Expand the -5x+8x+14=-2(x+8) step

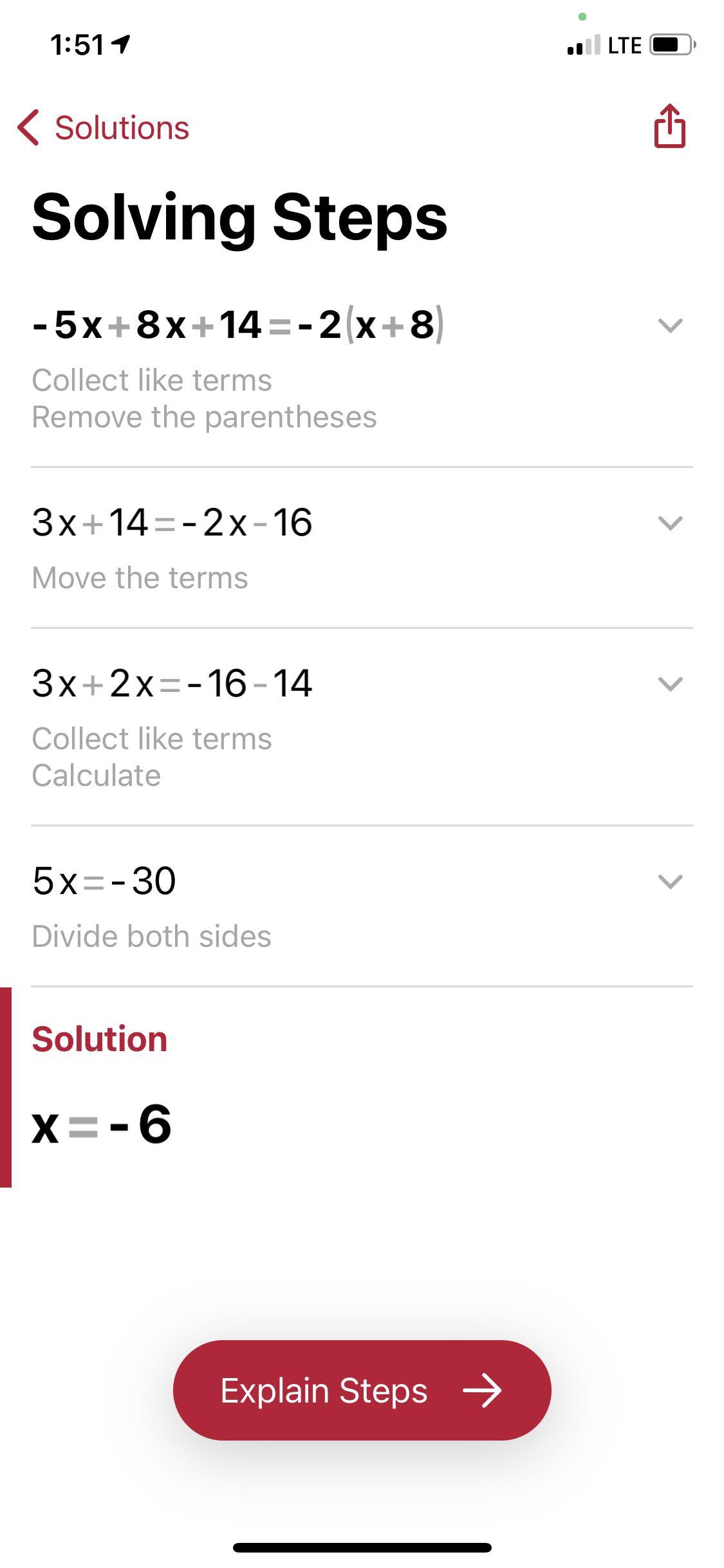click(670, 325)
